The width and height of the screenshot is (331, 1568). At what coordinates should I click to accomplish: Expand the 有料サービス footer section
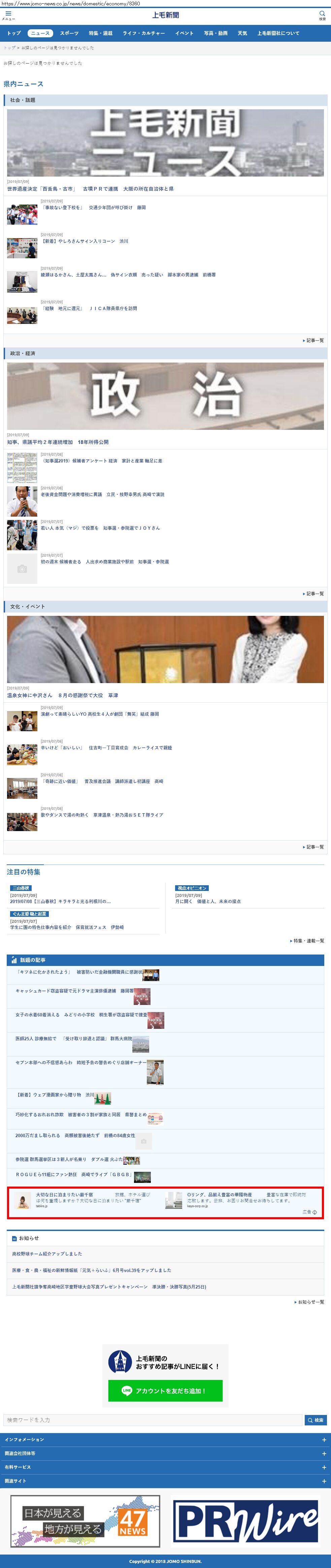click(x=165, y=1467)
